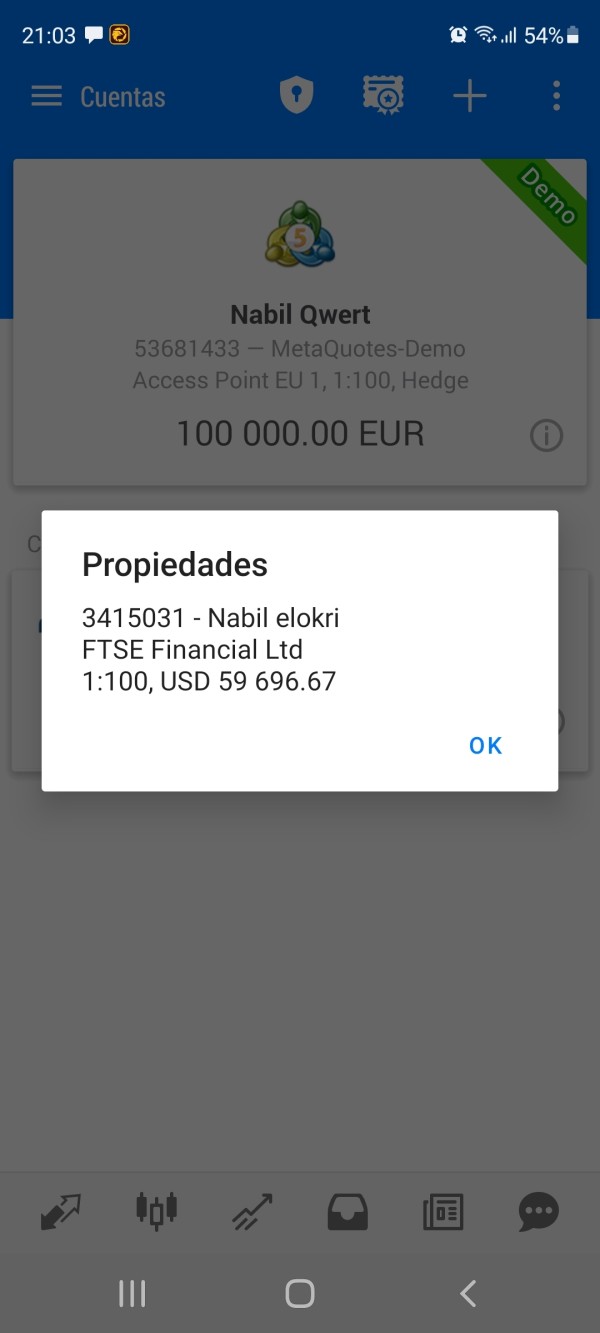600x1333 pixels.
Task: Open the three-dot overflow menu
Action: [556, 97]
